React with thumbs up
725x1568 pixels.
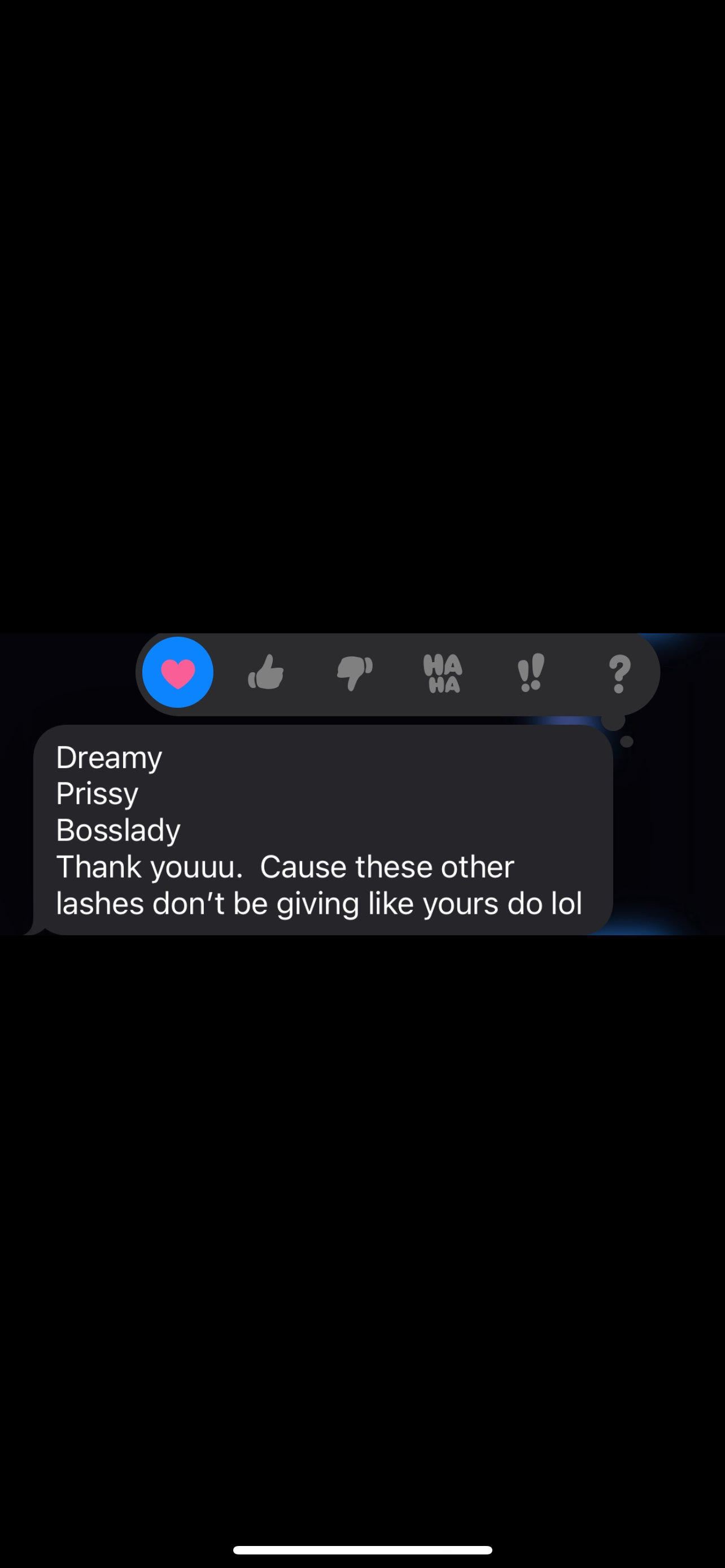266,673
